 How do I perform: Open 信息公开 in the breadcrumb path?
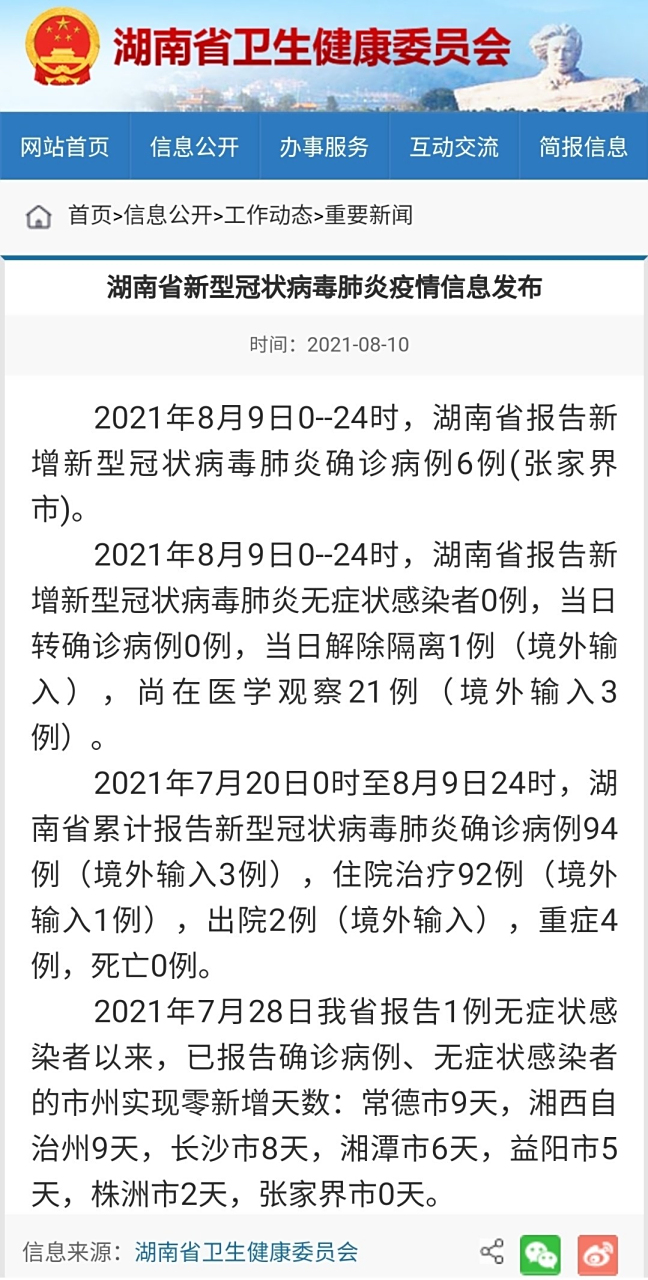pos(168,215)
